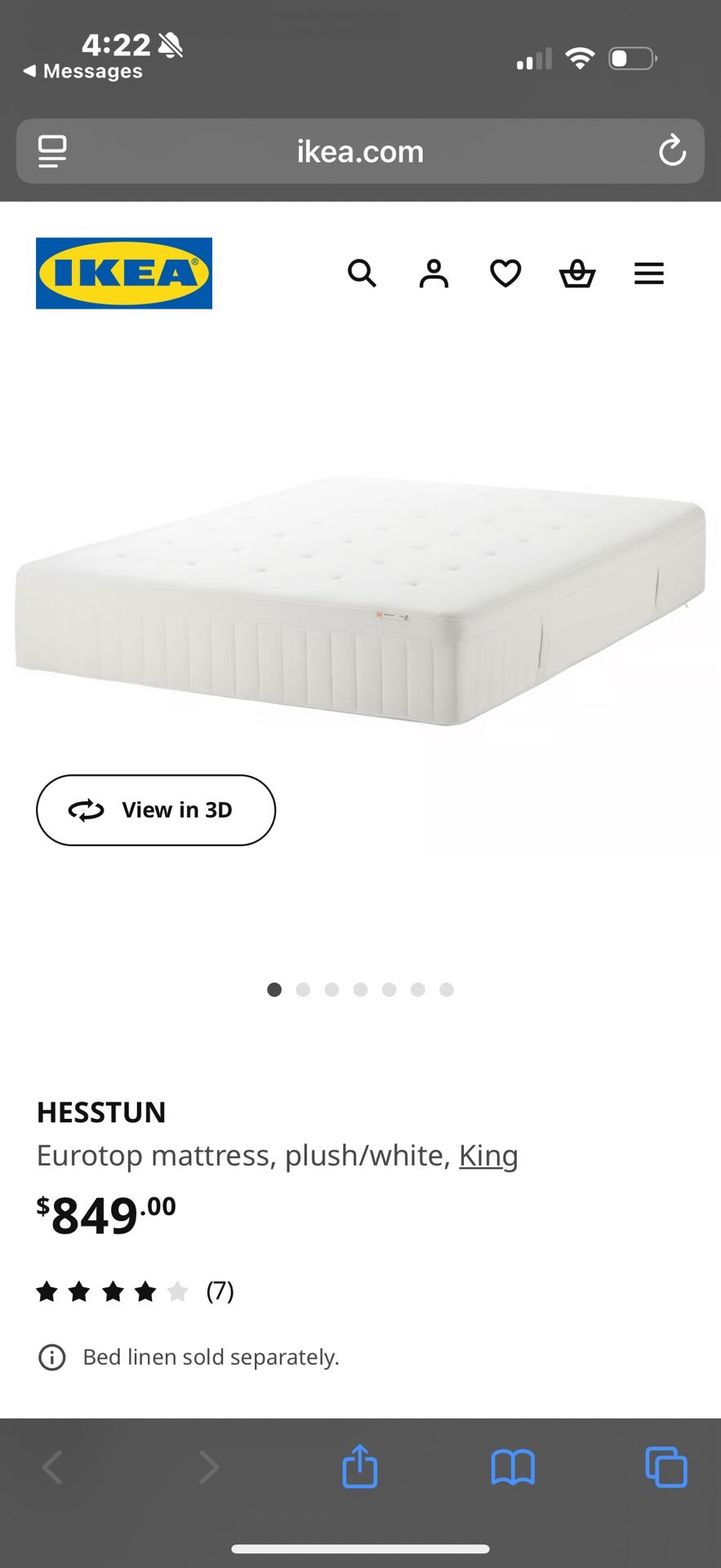Tap the info icon beside bed linen note
The width and height of the screenshot is (721, 1568).
coord(51,1356)
